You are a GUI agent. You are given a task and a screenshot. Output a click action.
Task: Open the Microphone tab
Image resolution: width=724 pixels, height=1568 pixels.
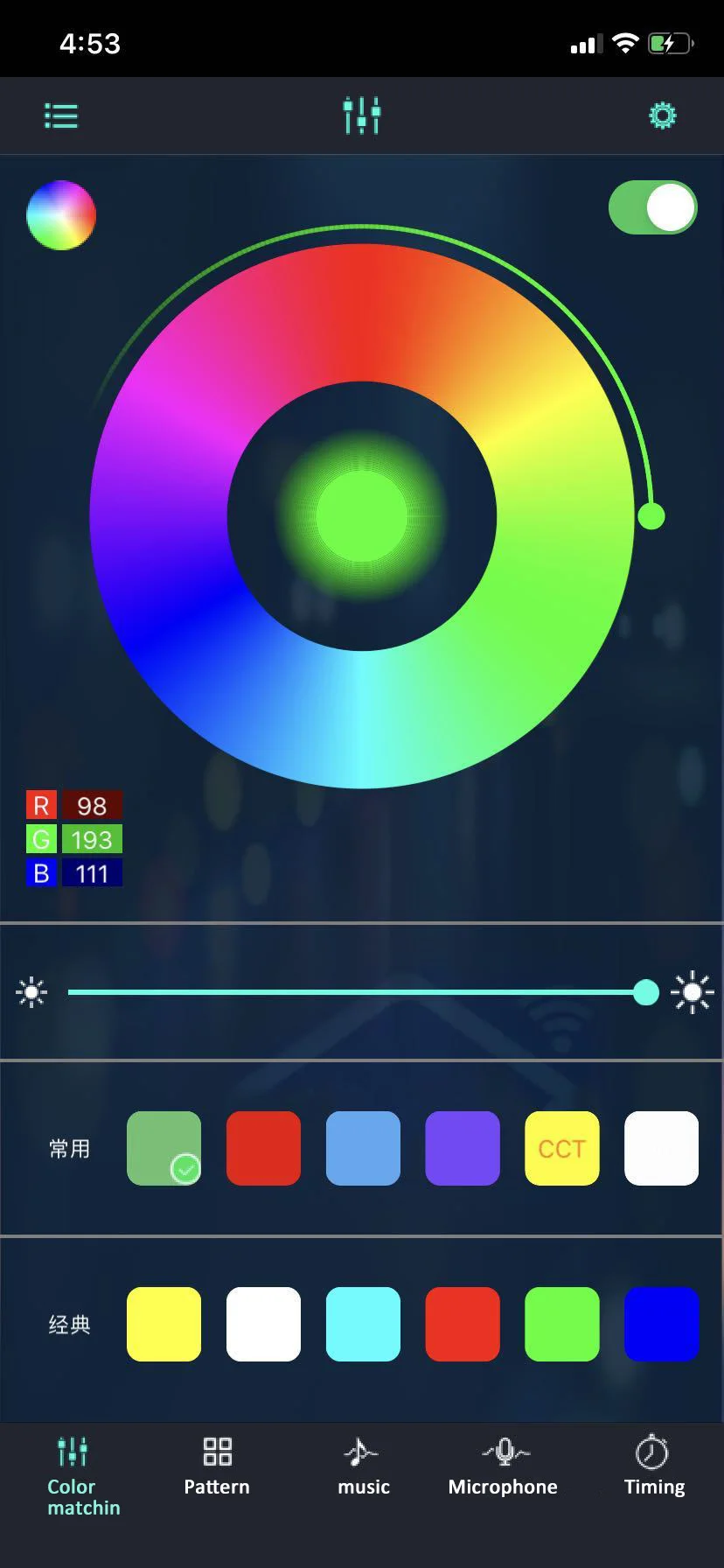click(x=503, y=1466)
